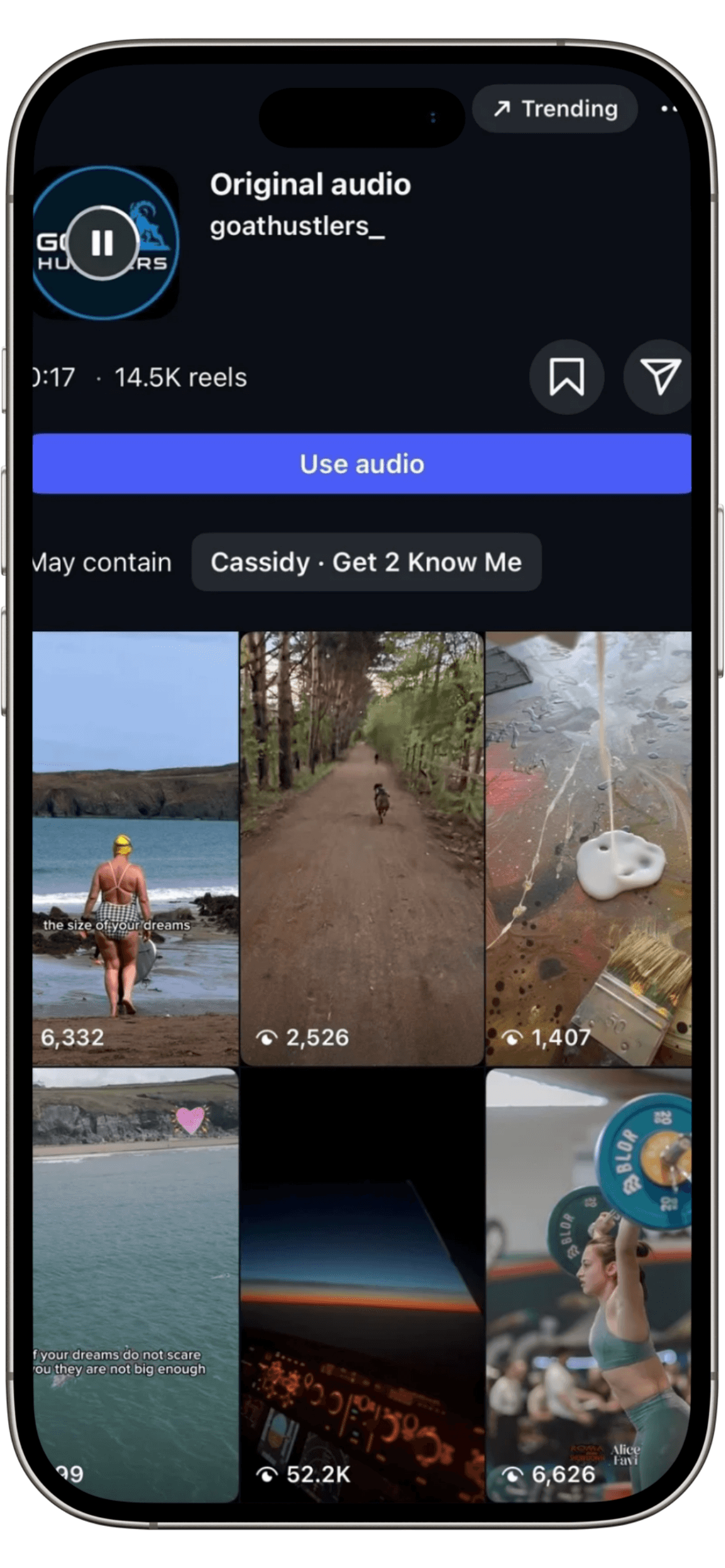Save this audio with the bookmark icon
This screenshot has width=725, height=1568.
coord(566,377)
